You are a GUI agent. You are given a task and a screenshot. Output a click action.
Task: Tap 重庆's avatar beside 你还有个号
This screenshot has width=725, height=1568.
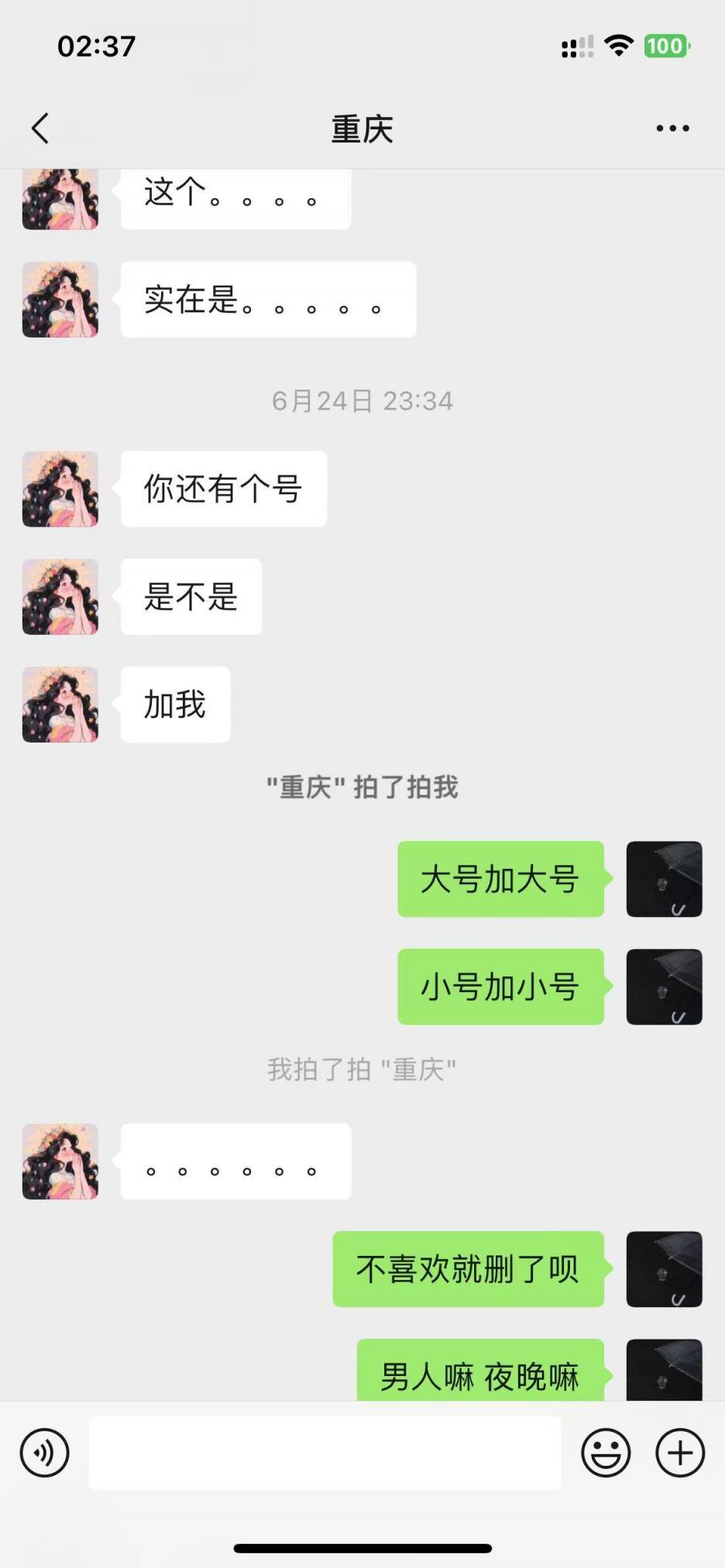coord(60,489)
